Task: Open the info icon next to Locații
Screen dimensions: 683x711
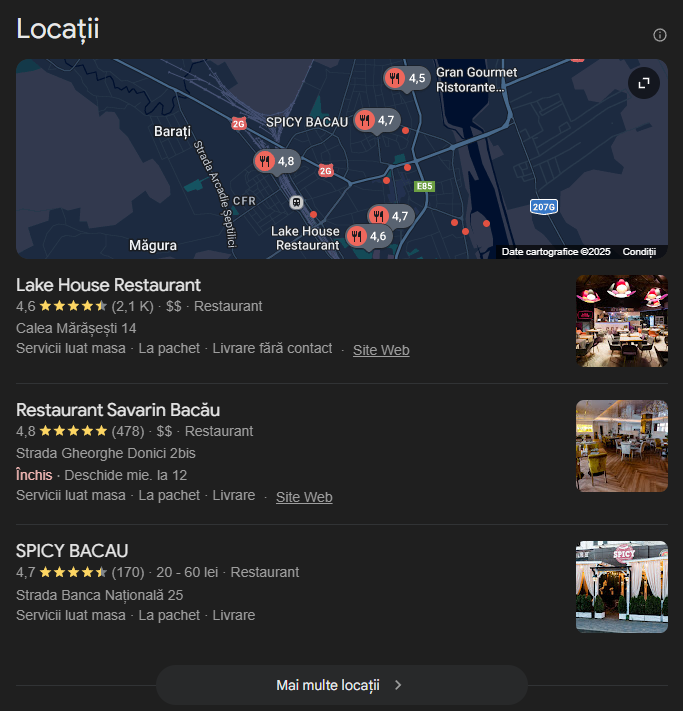Action: (x=660, y=35)
